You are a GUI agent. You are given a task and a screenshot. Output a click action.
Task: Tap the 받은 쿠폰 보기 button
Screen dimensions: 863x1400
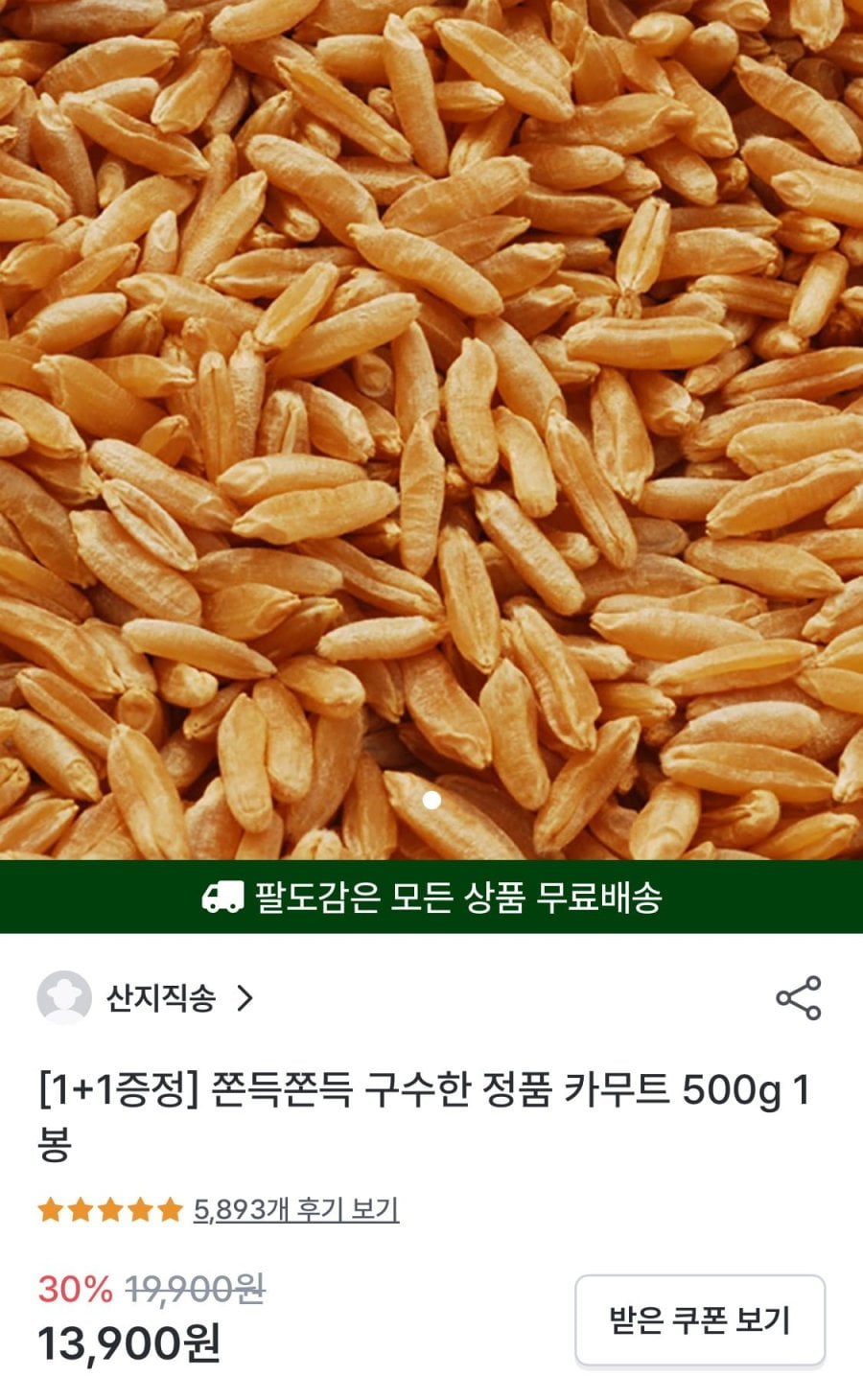(699, 1319)
